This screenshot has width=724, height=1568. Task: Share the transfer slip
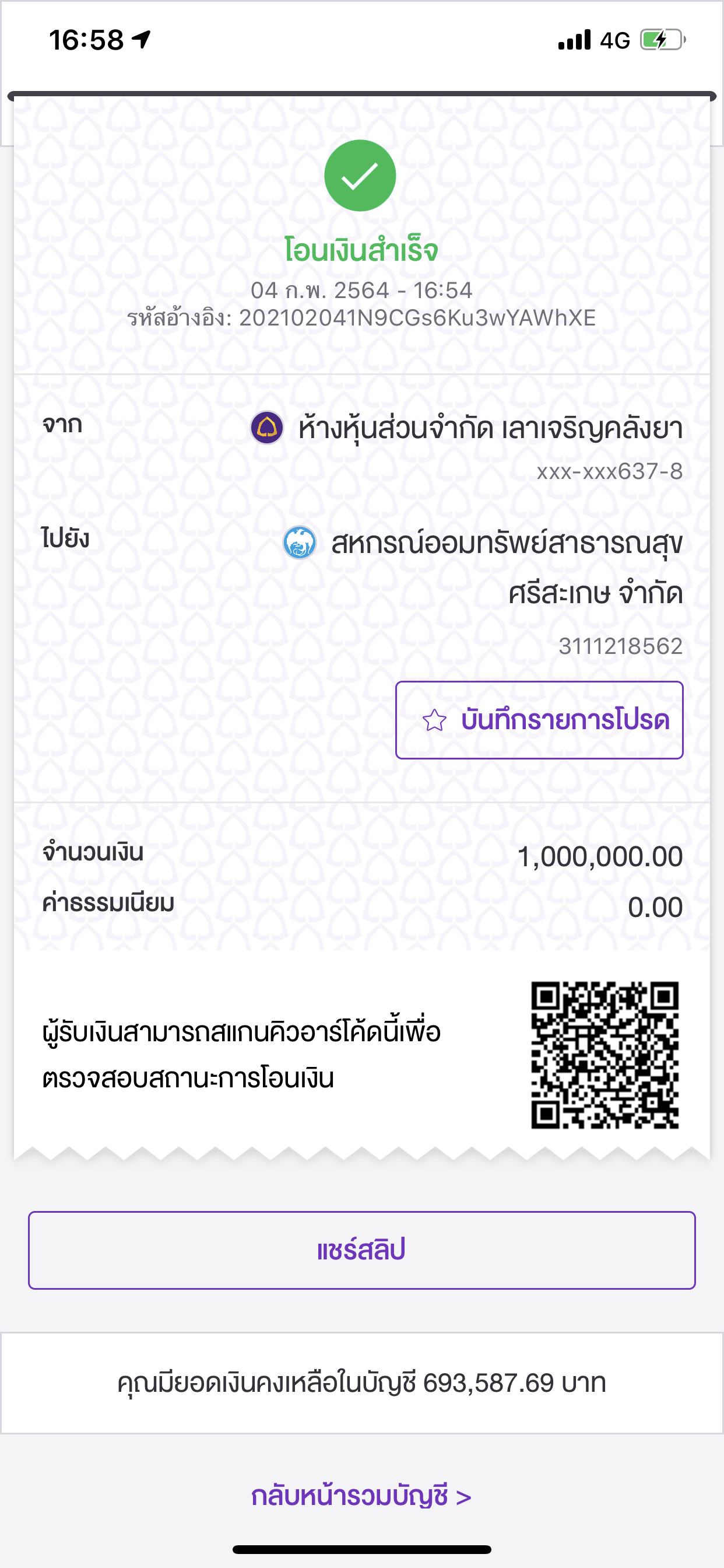point(361,1249)
